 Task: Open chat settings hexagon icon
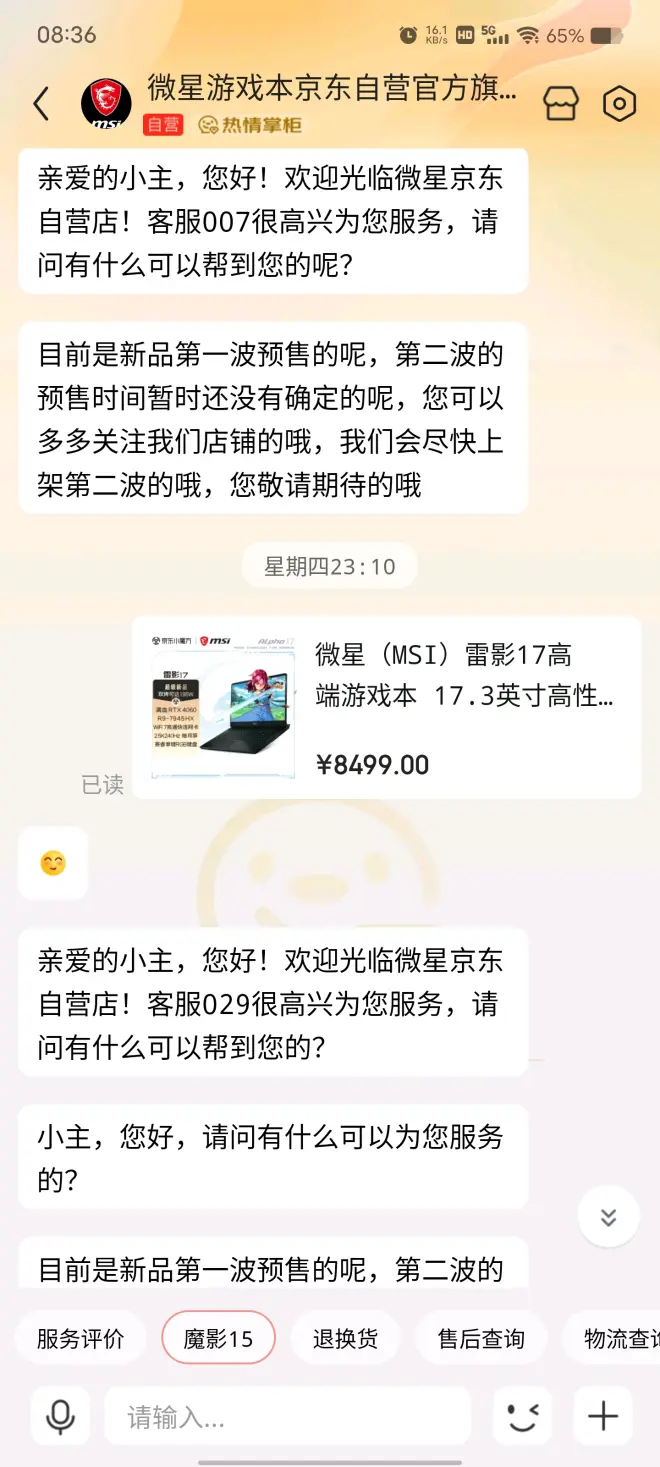pyautogui.click(x=619, y=104)
